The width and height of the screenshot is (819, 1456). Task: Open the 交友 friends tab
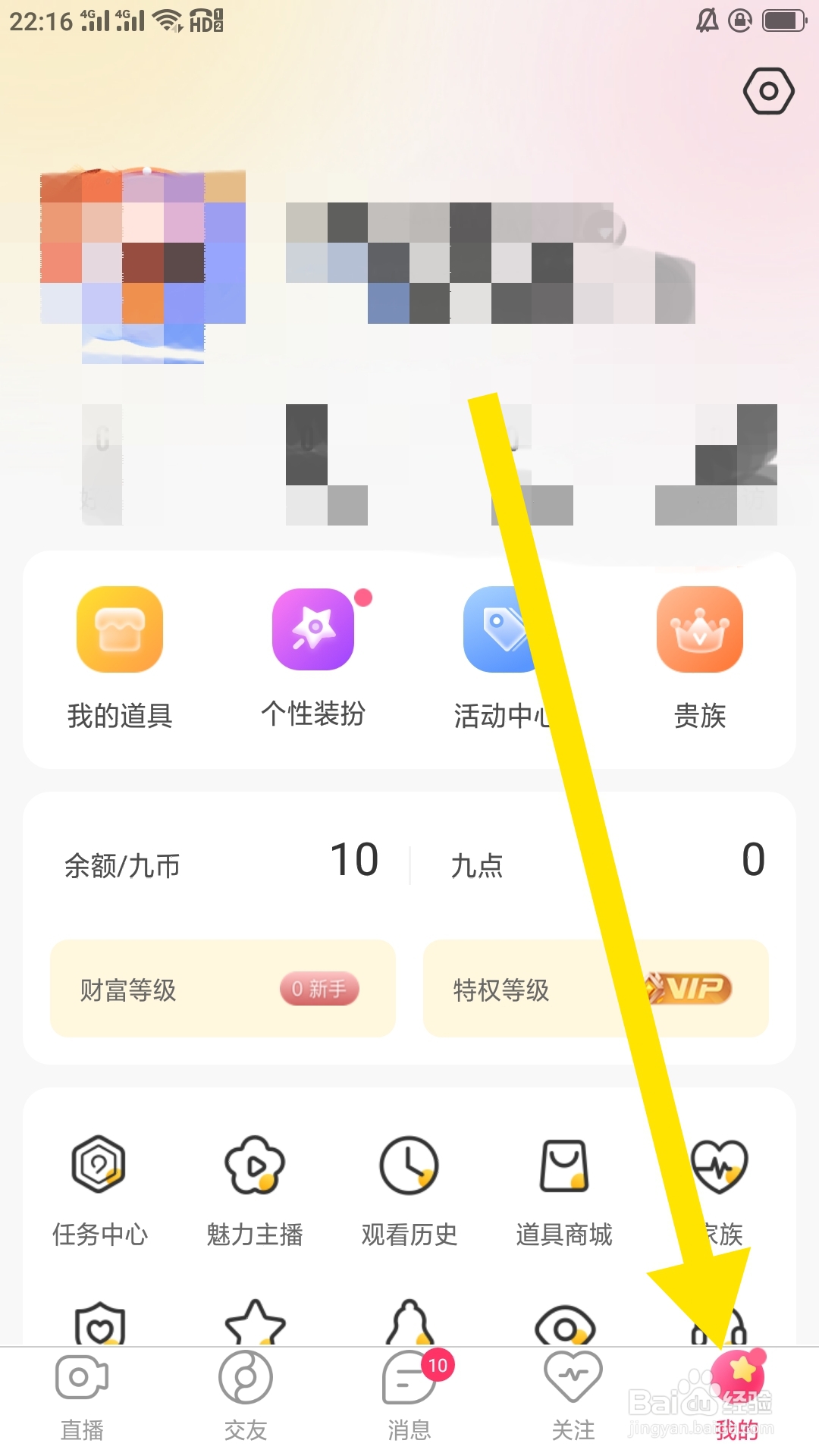(245, 1403)
